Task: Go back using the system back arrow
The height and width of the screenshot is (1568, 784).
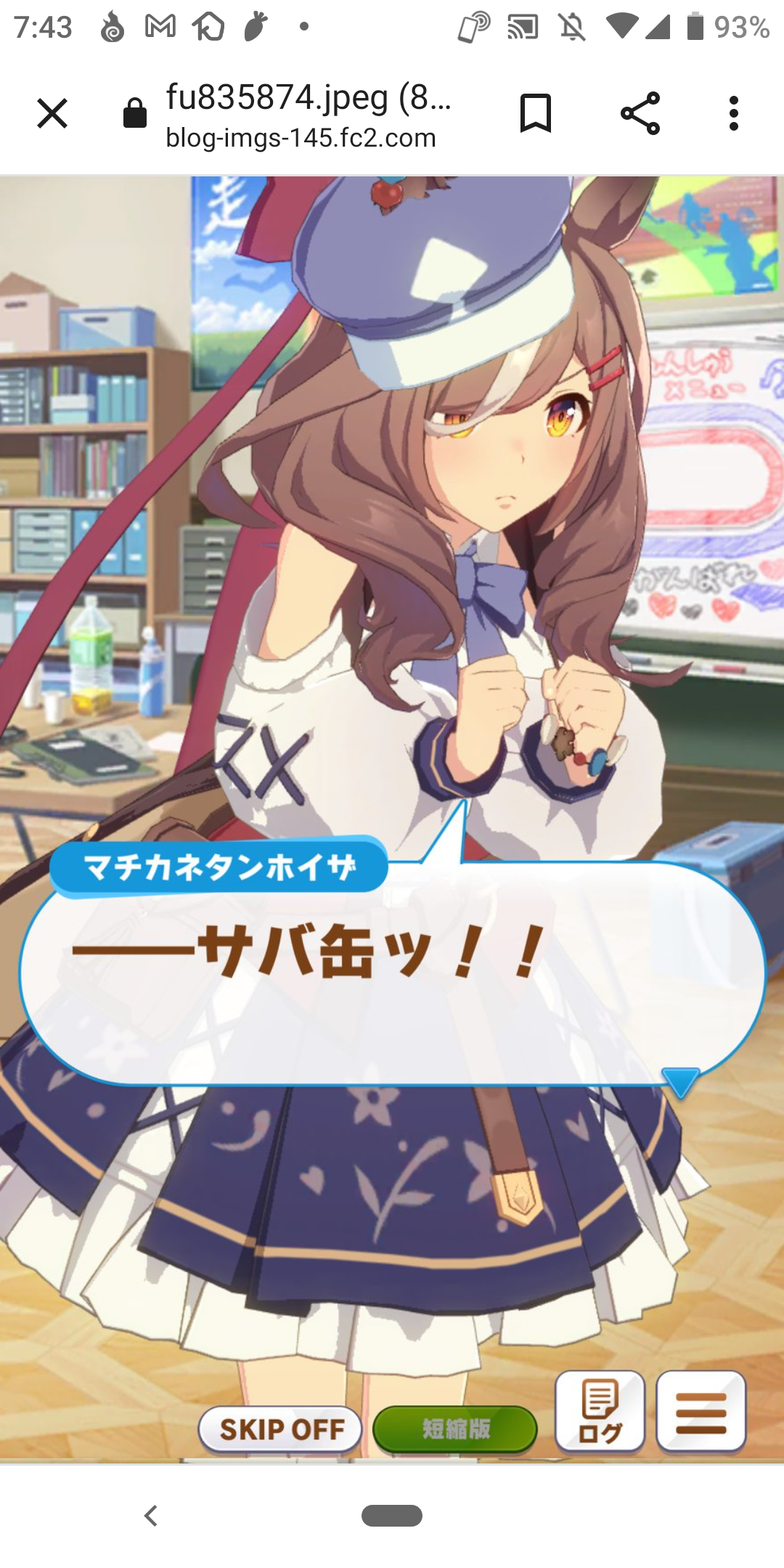Action: pos(151,1516)
